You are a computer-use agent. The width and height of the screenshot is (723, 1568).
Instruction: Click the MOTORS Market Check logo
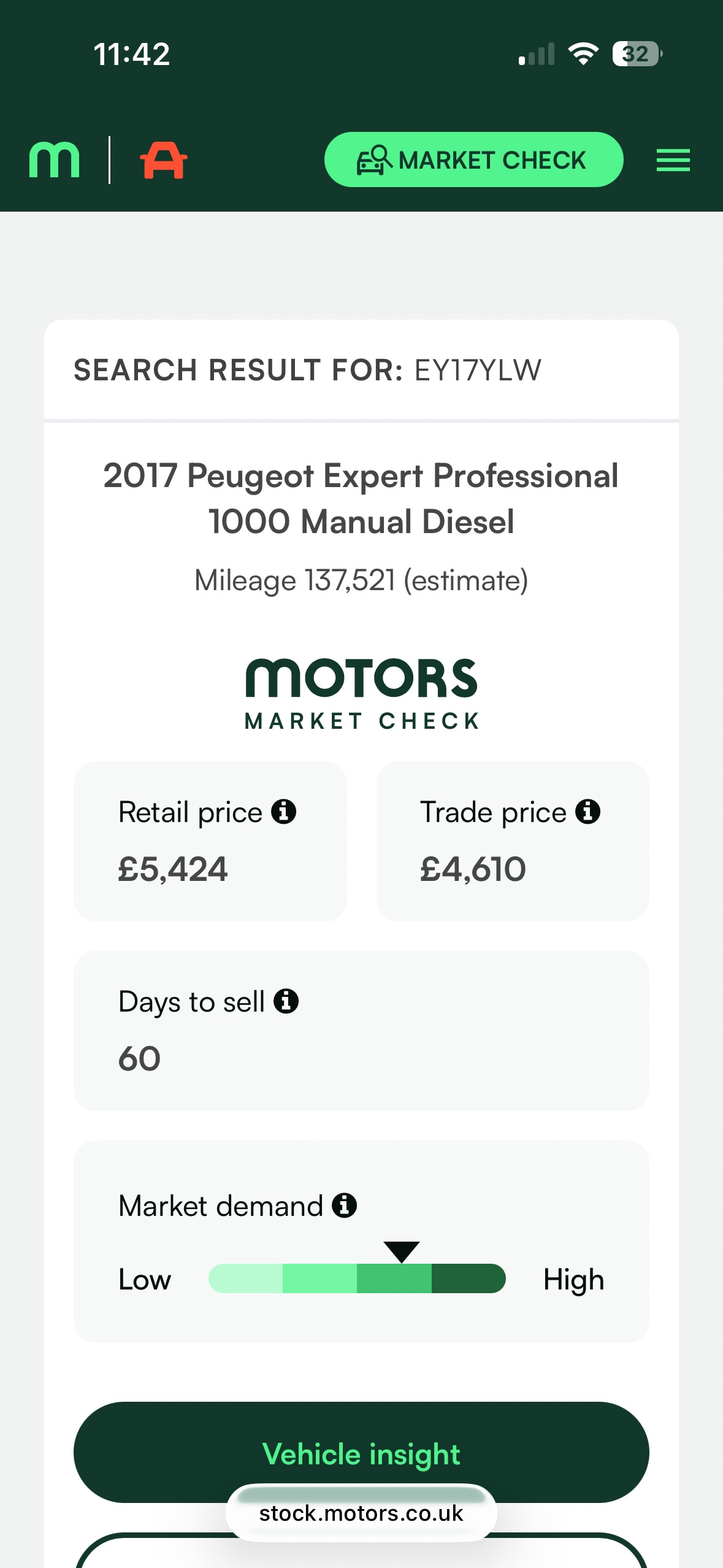pos(361,693)
